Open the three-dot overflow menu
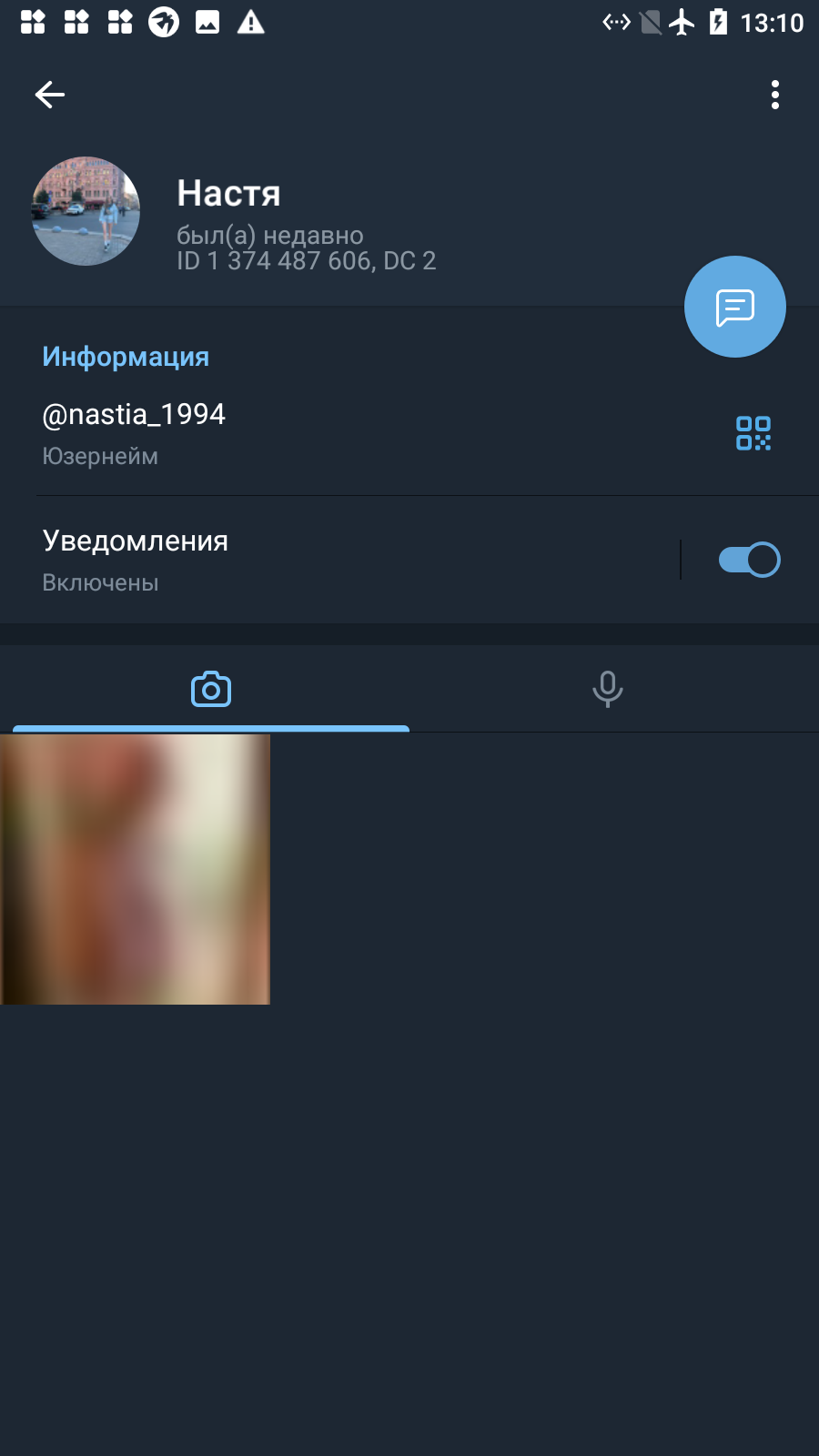 point(775,95)
